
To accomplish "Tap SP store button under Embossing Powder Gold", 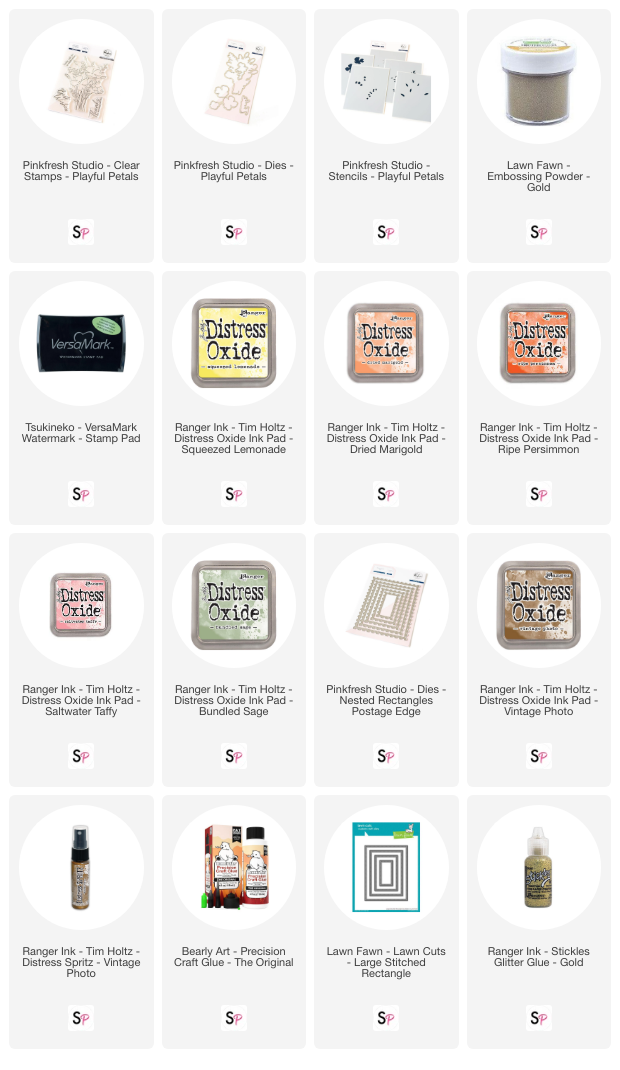I will click(539, 232).
